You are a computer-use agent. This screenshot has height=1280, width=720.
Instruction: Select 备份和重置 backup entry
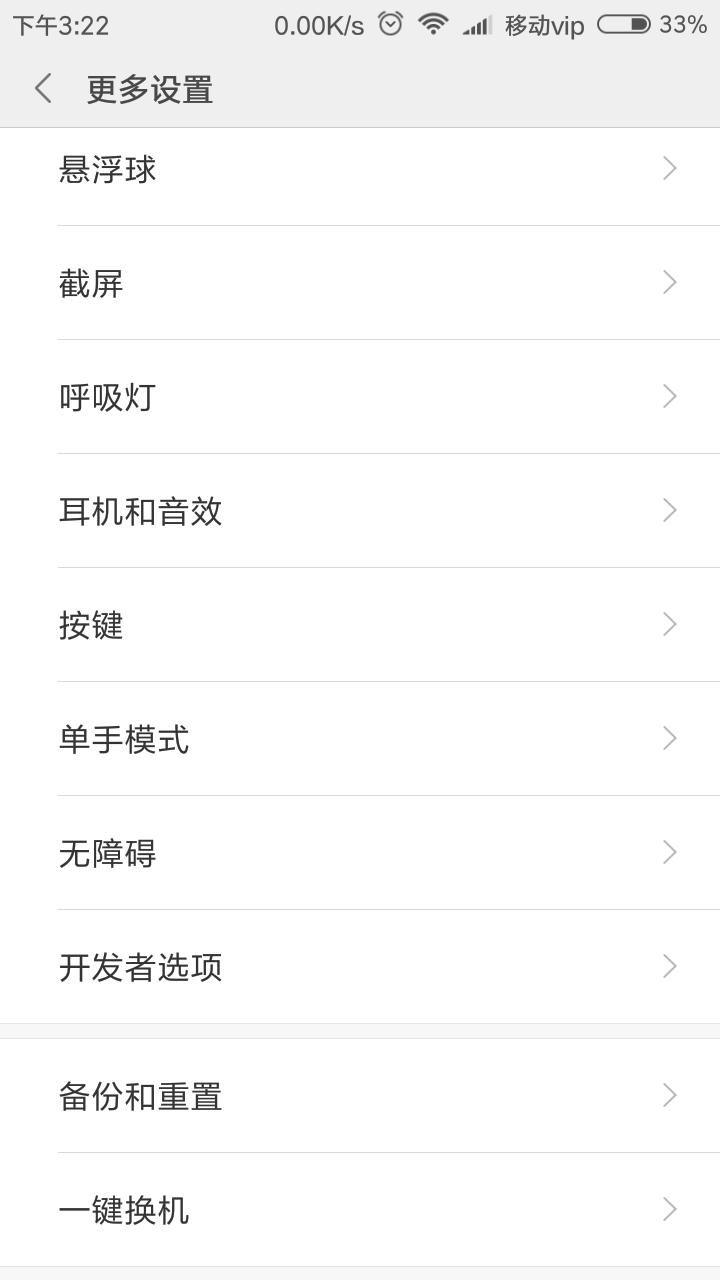point(360,1096)
